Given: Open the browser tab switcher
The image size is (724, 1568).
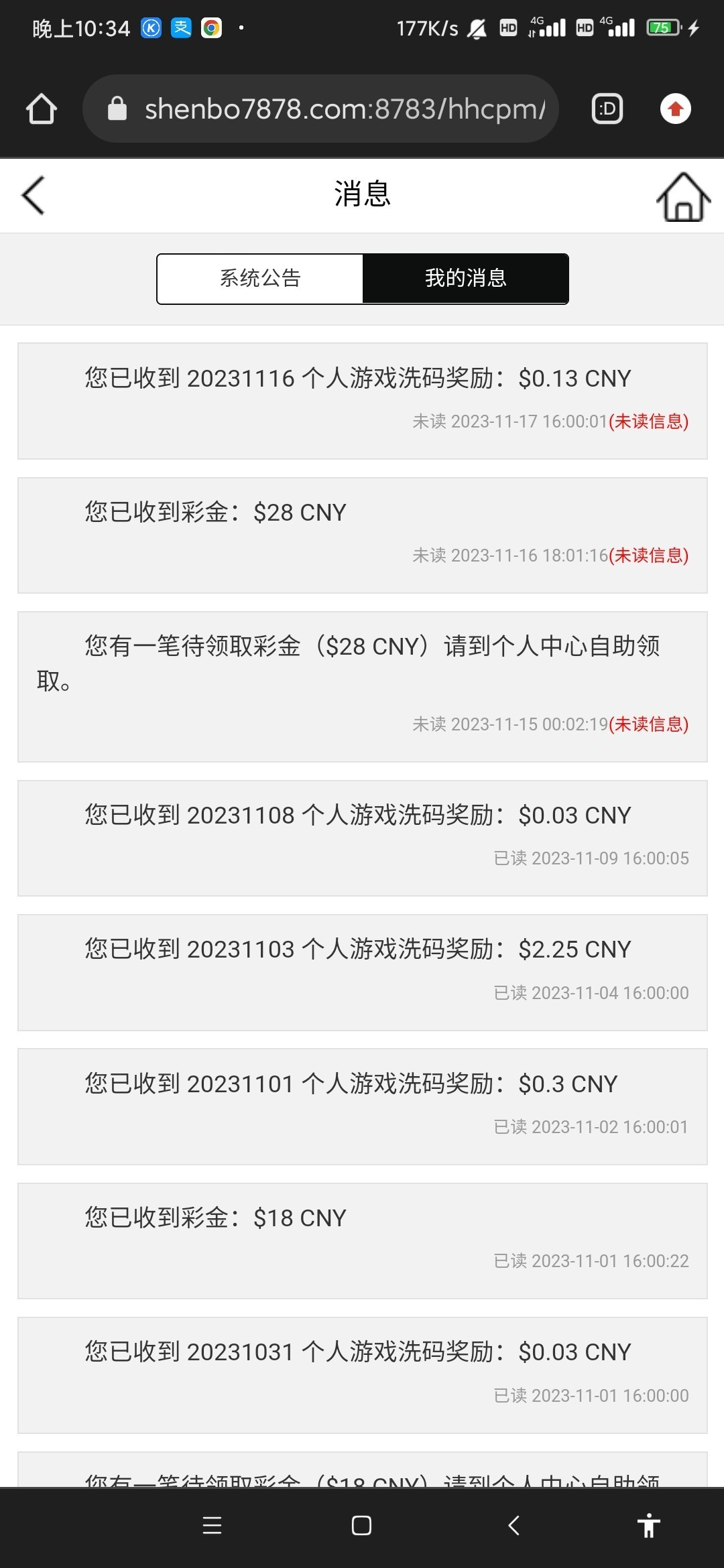Looking at the screenshot, I should point(607,109).
